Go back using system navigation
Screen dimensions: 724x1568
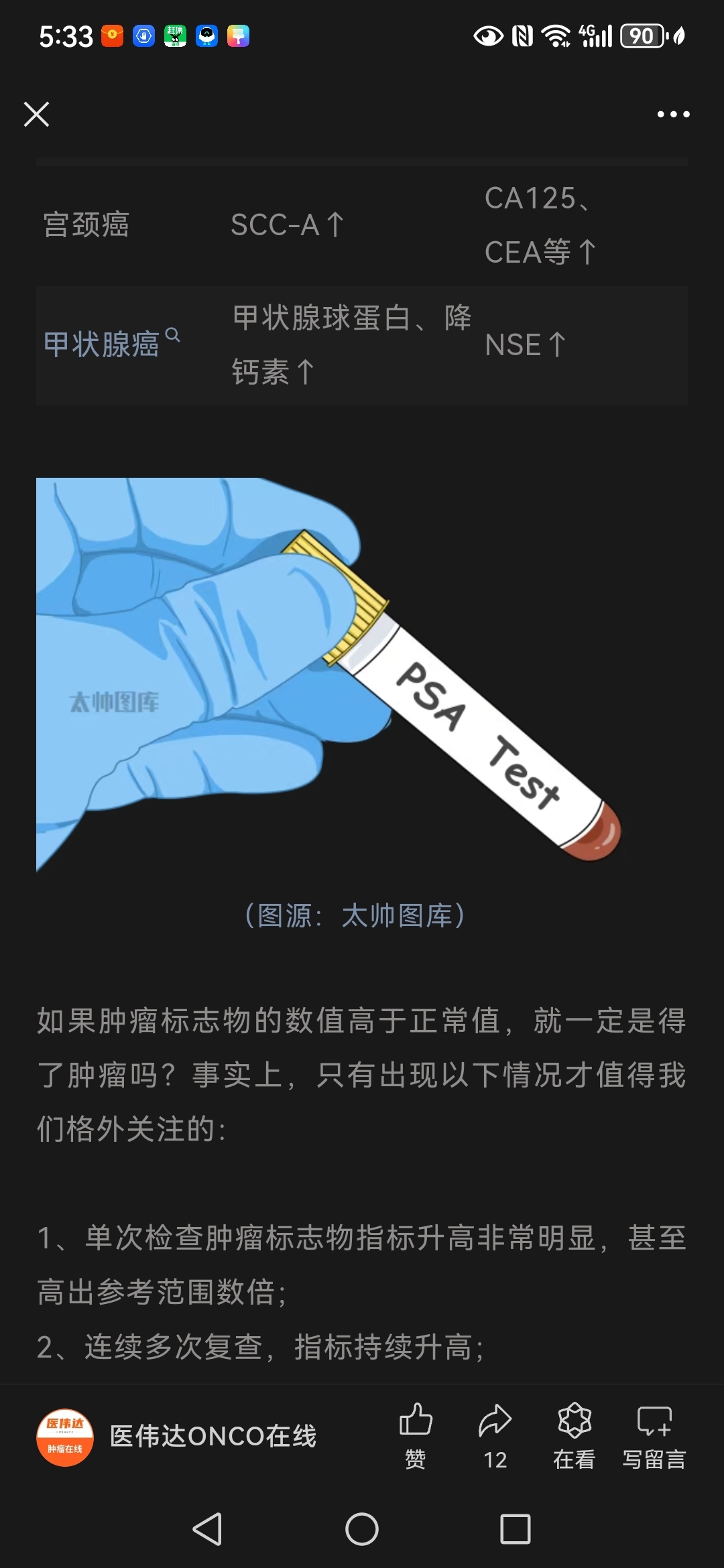[207, 1529]
